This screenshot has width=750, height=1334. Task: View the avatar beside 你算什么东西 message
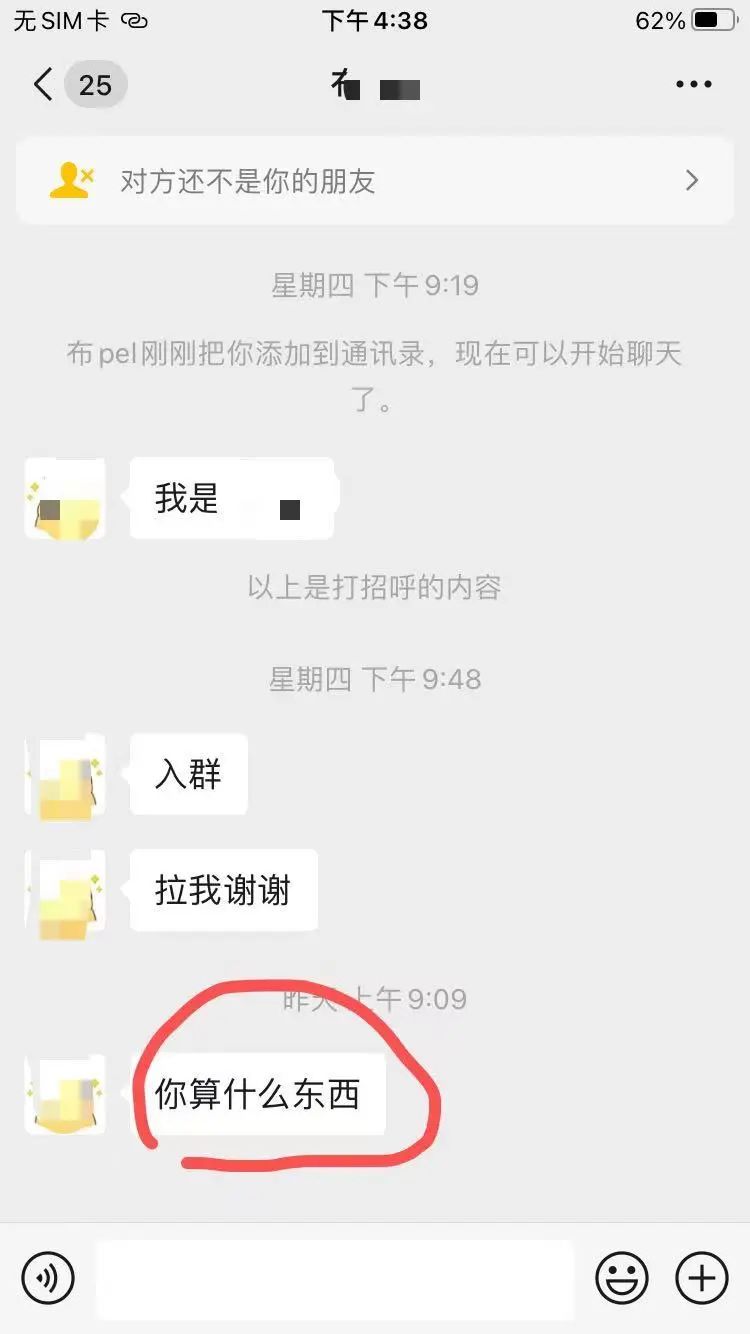(65, 1094)
